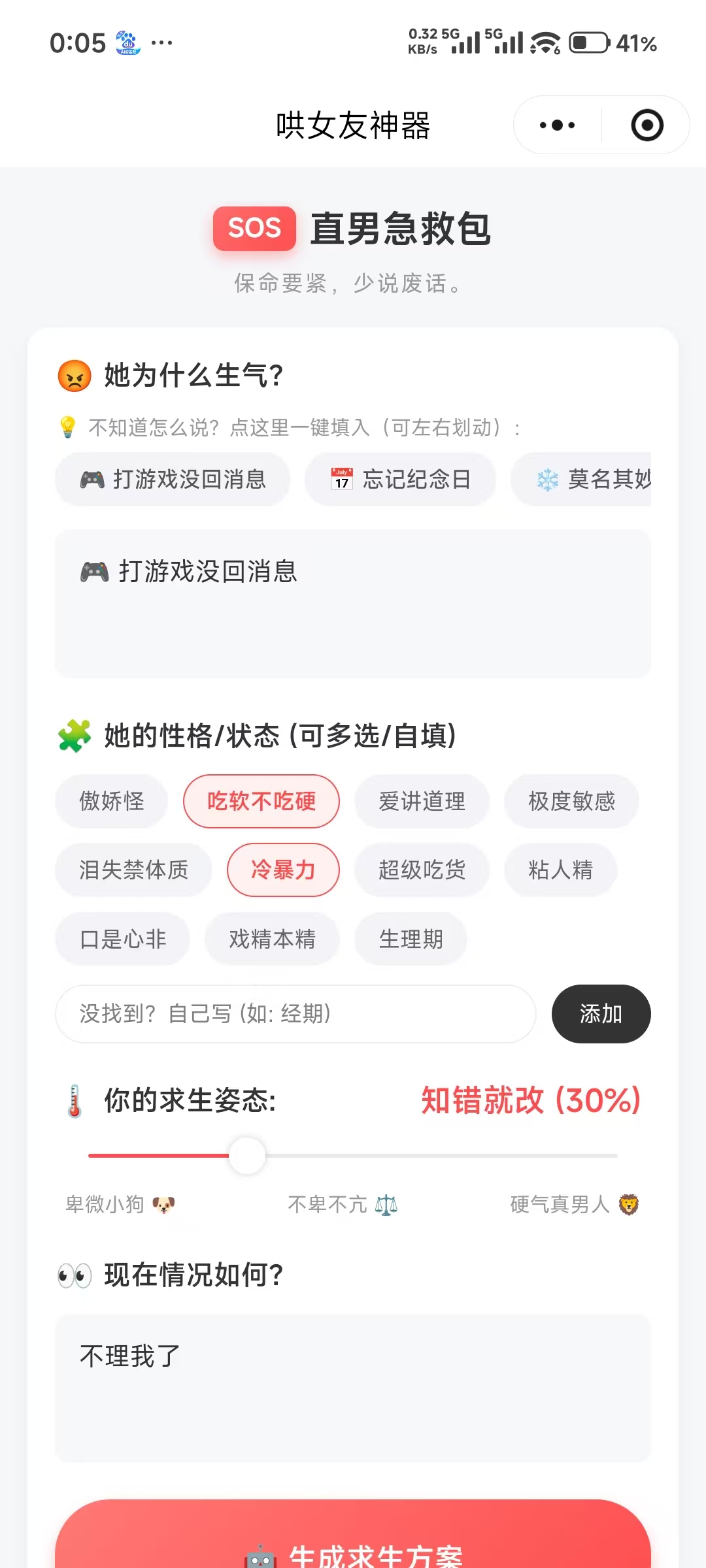The height and width of the screenshot is (1568, 706).
Task: Click the lion icon next to 硬气真男人
Action: tap(629, 1204)
